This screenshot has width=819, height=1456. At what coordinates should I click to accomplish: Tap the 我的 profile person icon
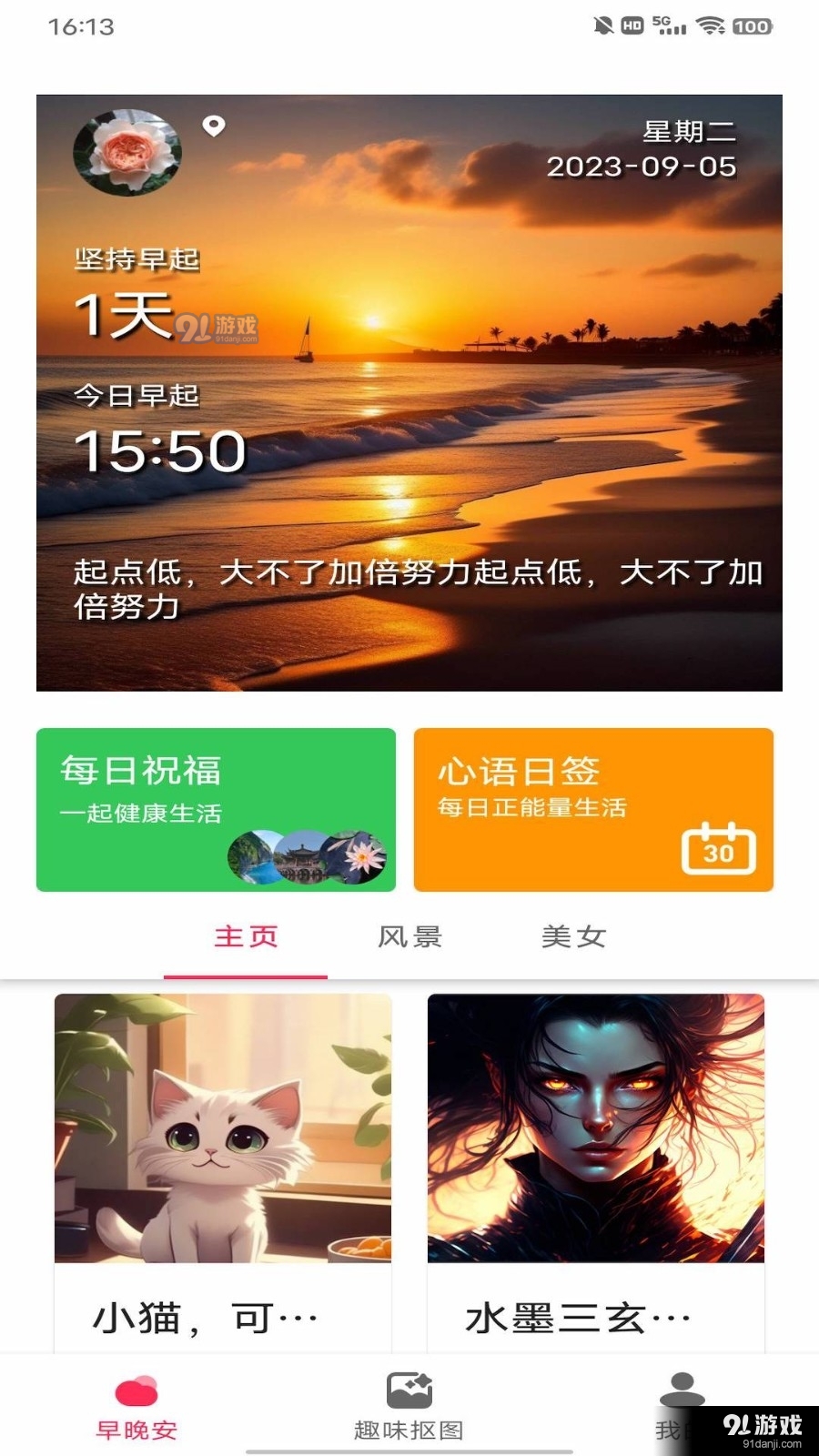tap(685, 1388)
